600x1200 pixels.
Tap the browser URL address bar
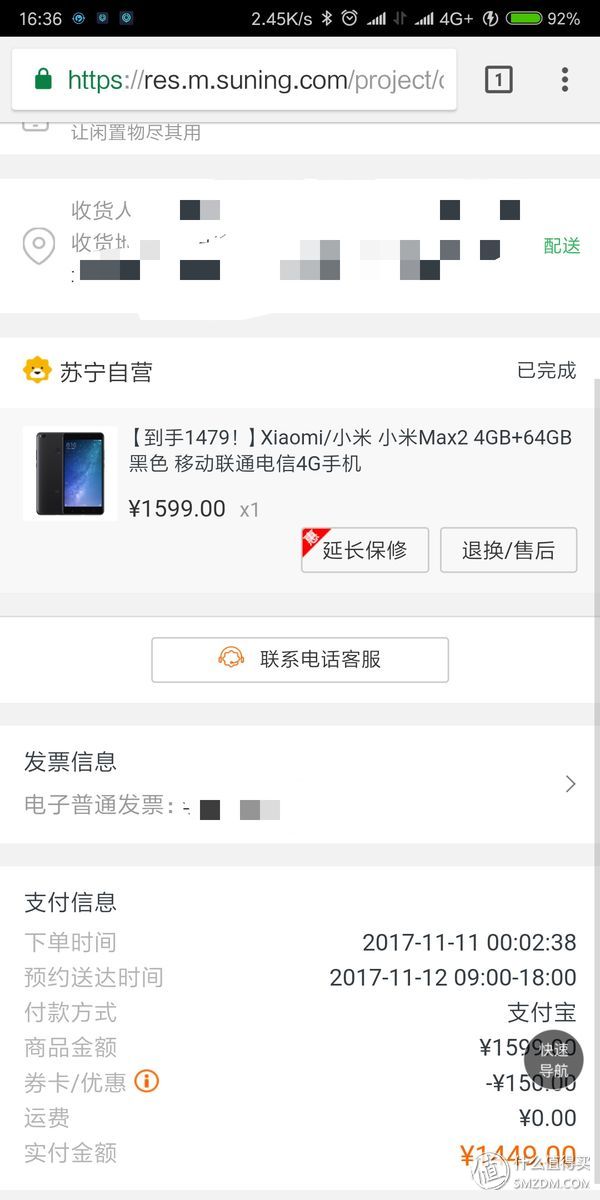[250, 80]
